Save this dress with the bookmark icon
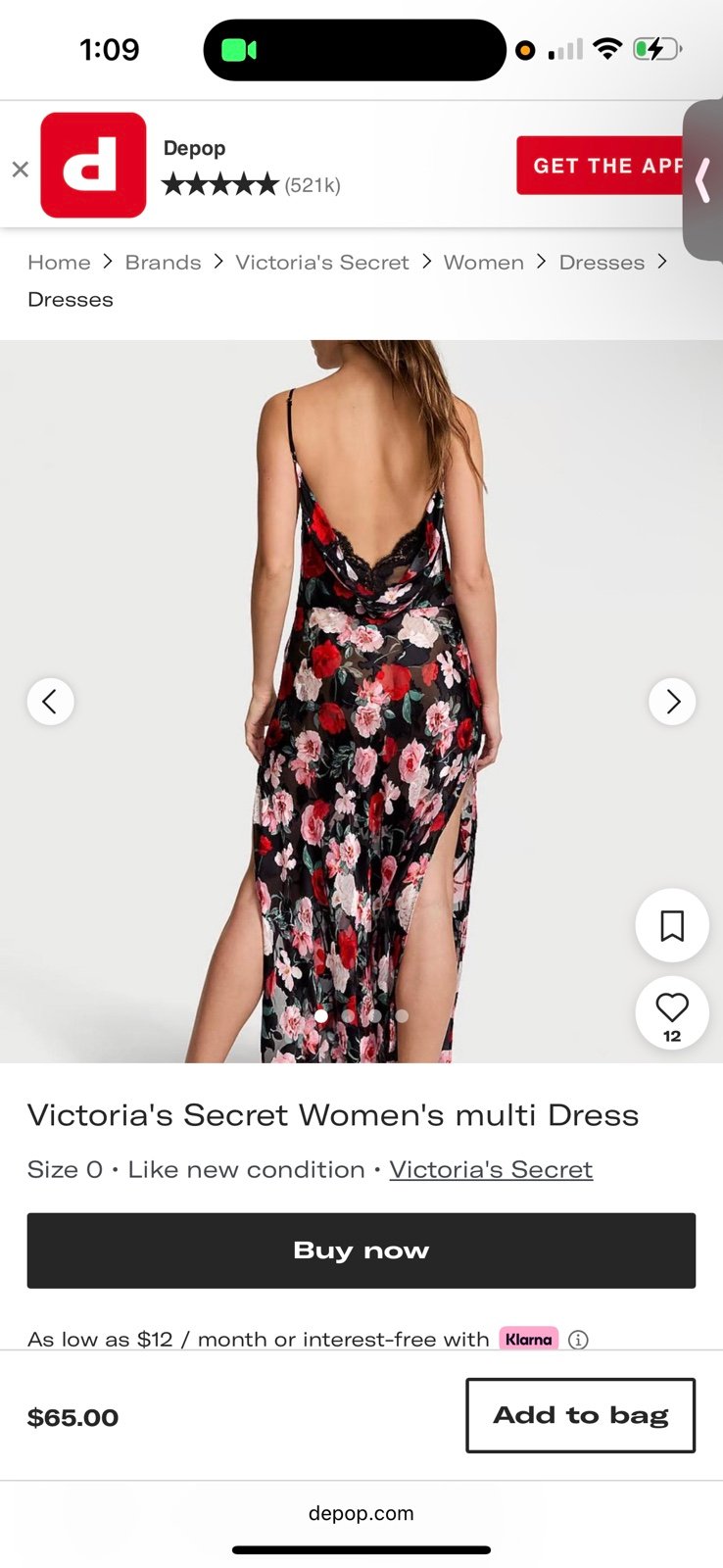The height and width of the screenshot is (1568, 723). pos(672,925)
